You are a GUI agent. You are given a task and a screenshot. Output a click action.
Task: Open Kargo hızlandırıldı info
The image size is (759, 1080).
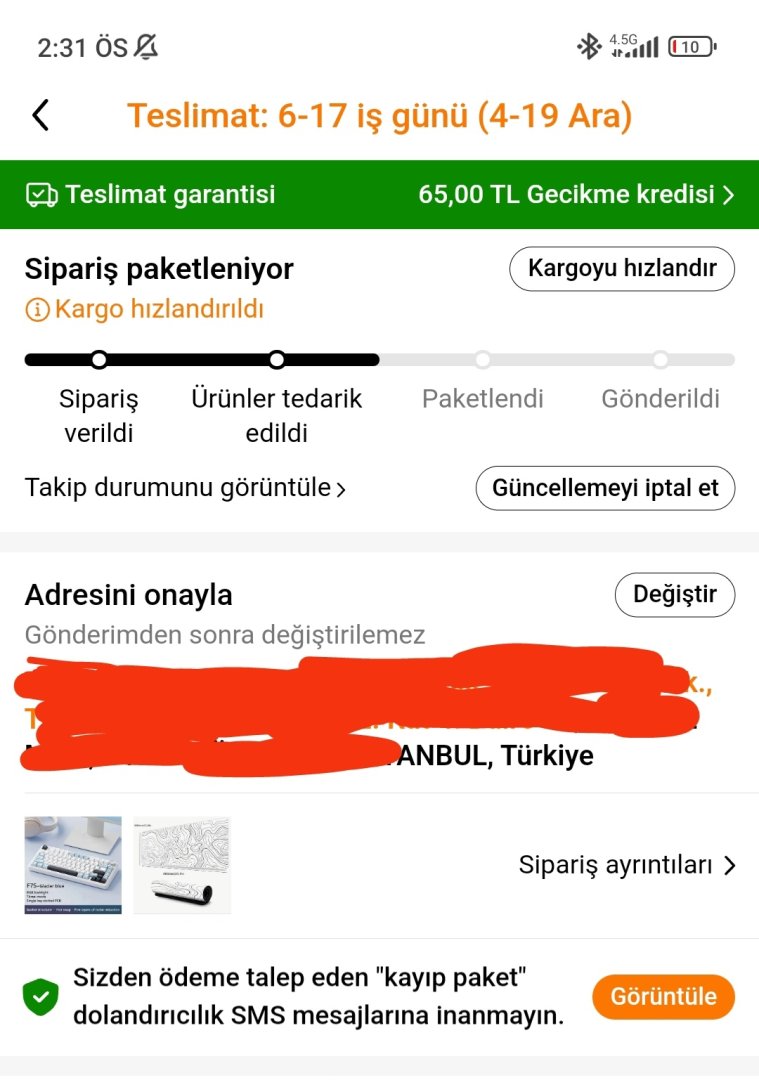[144, 310]
